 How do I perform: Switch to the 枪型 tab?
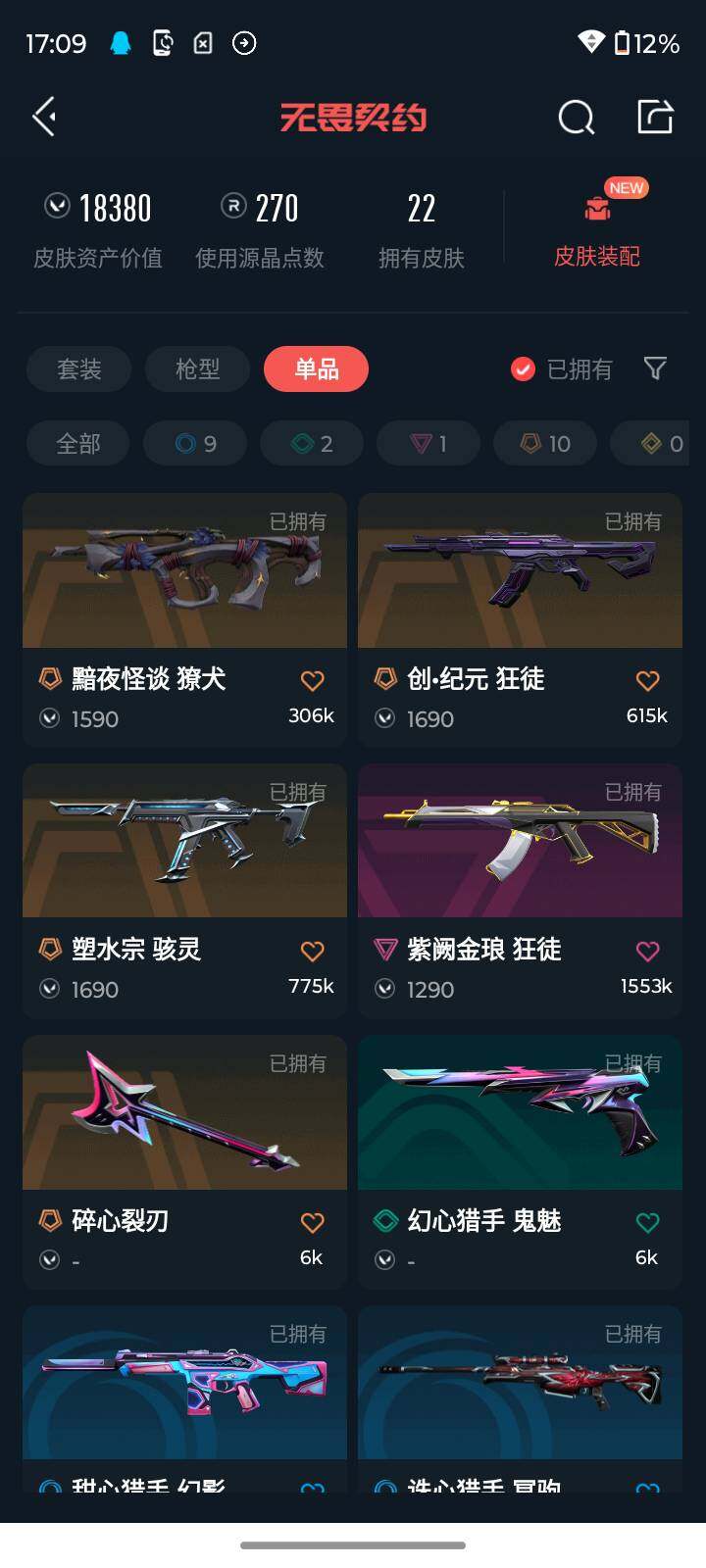coord(197,369)
